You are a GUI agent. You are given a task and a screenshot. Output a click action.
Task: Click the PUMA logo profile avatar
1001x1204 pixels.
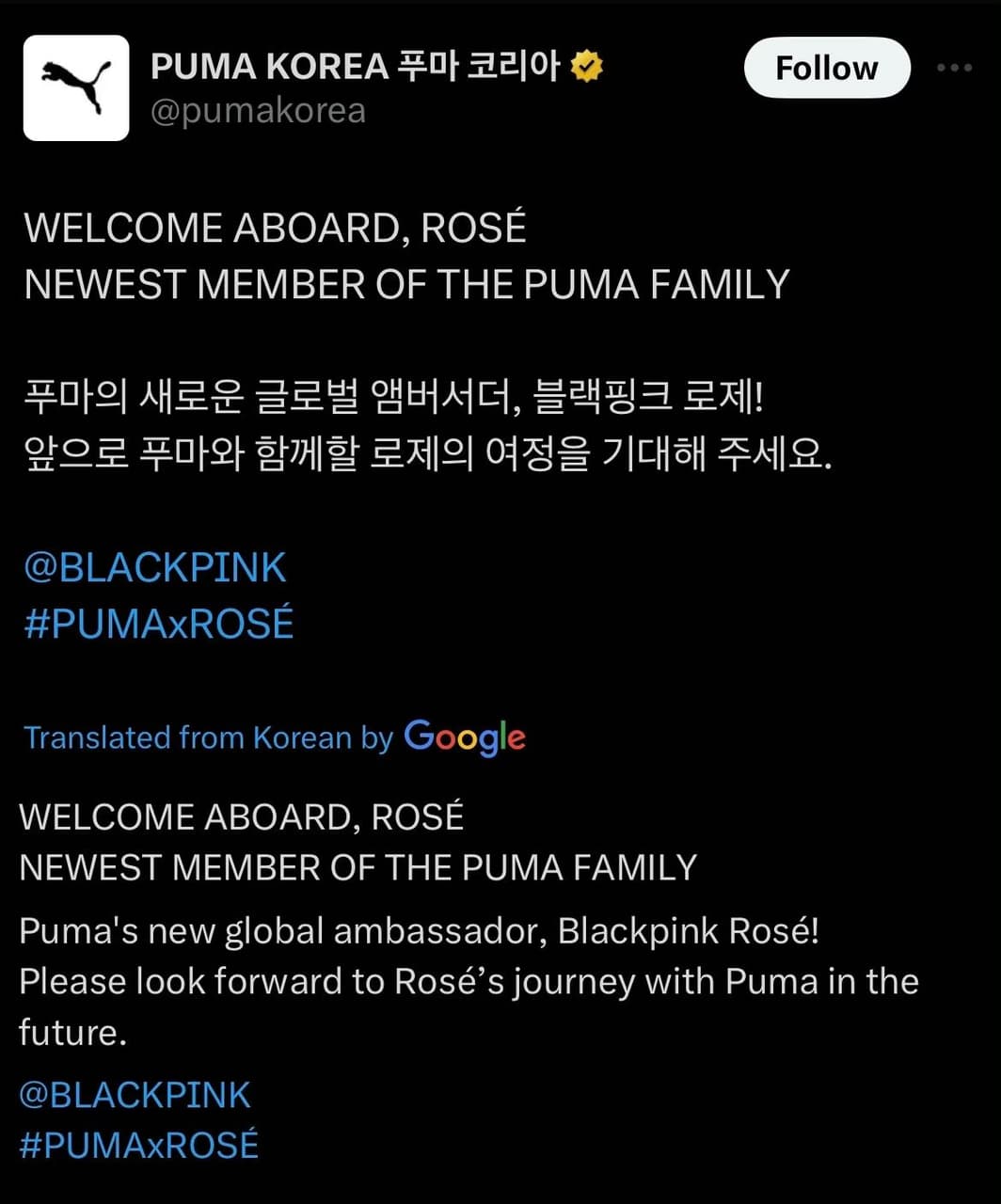75,86
